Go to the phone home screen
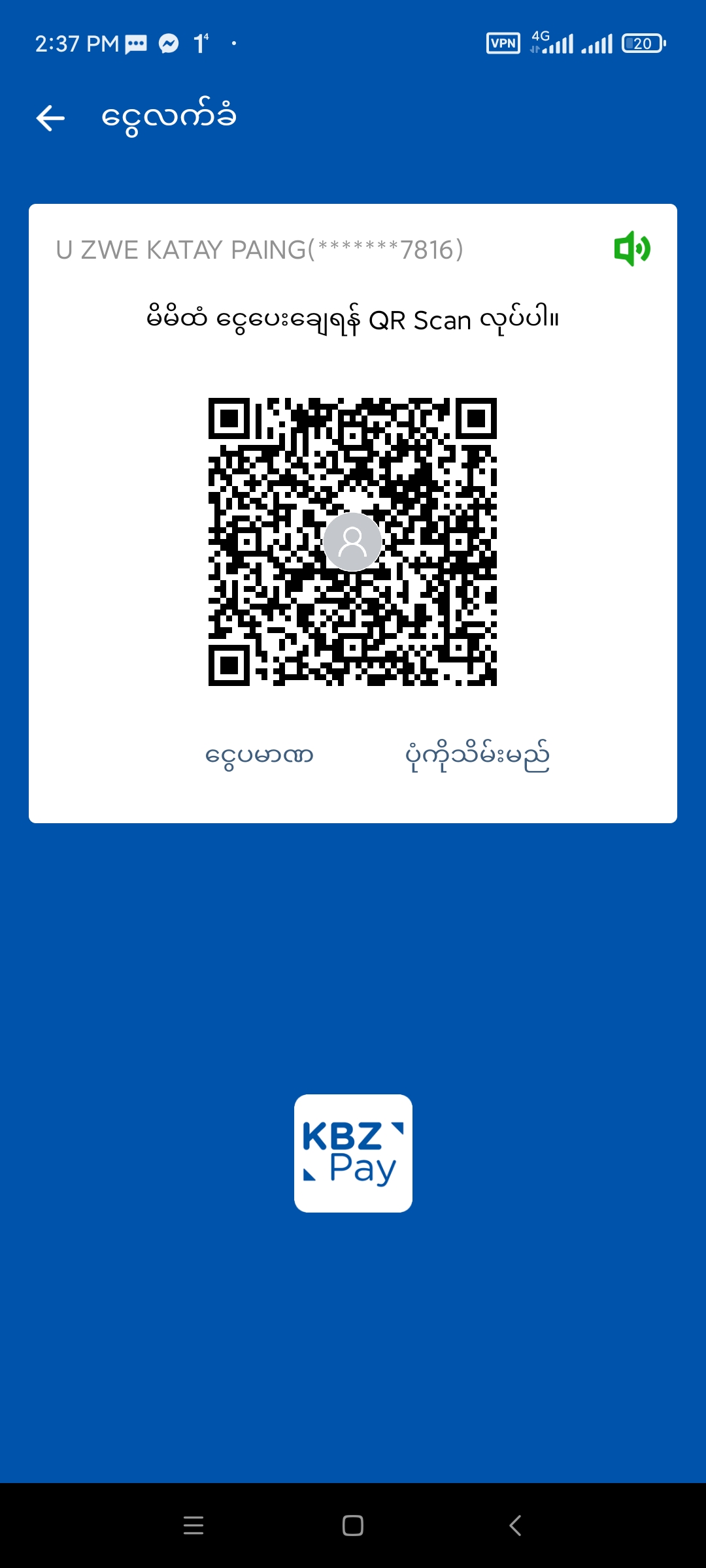The height and width of the screenshot is (1568, 706). (353, 1526)
